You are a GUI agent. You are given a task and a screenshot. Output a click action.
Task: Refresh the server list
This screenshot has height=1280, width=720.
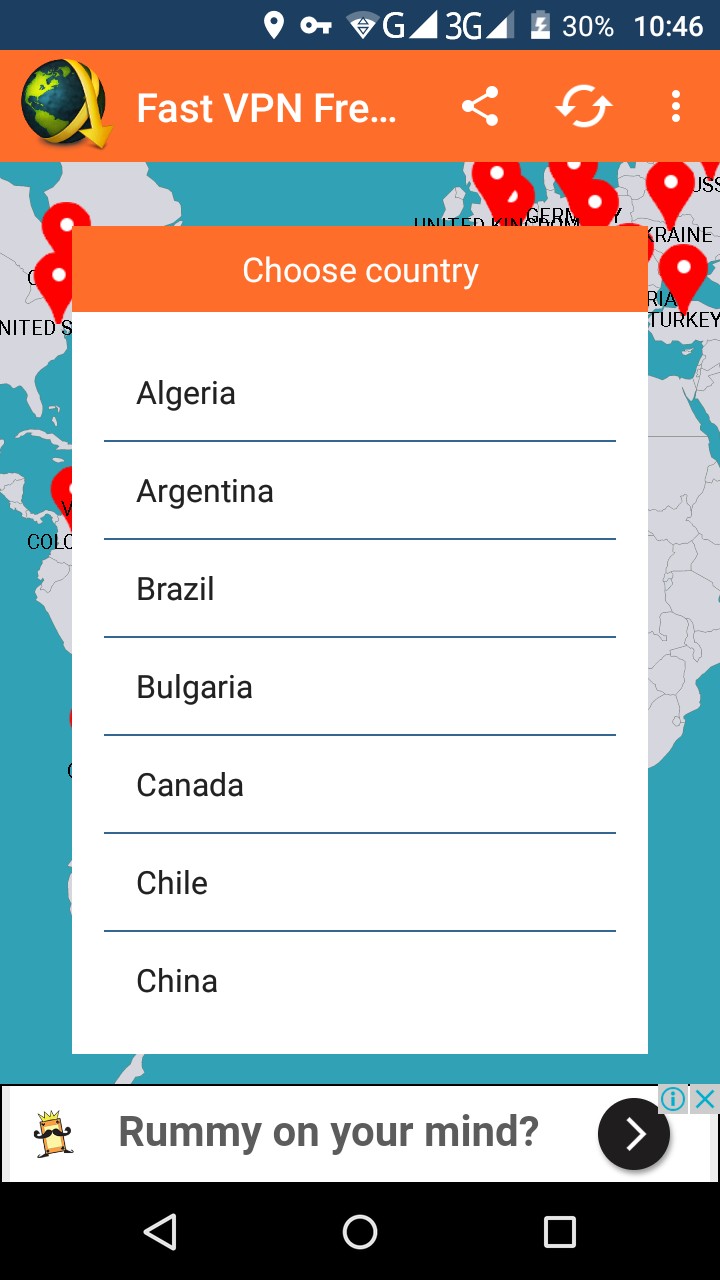(x=584, y=106)
